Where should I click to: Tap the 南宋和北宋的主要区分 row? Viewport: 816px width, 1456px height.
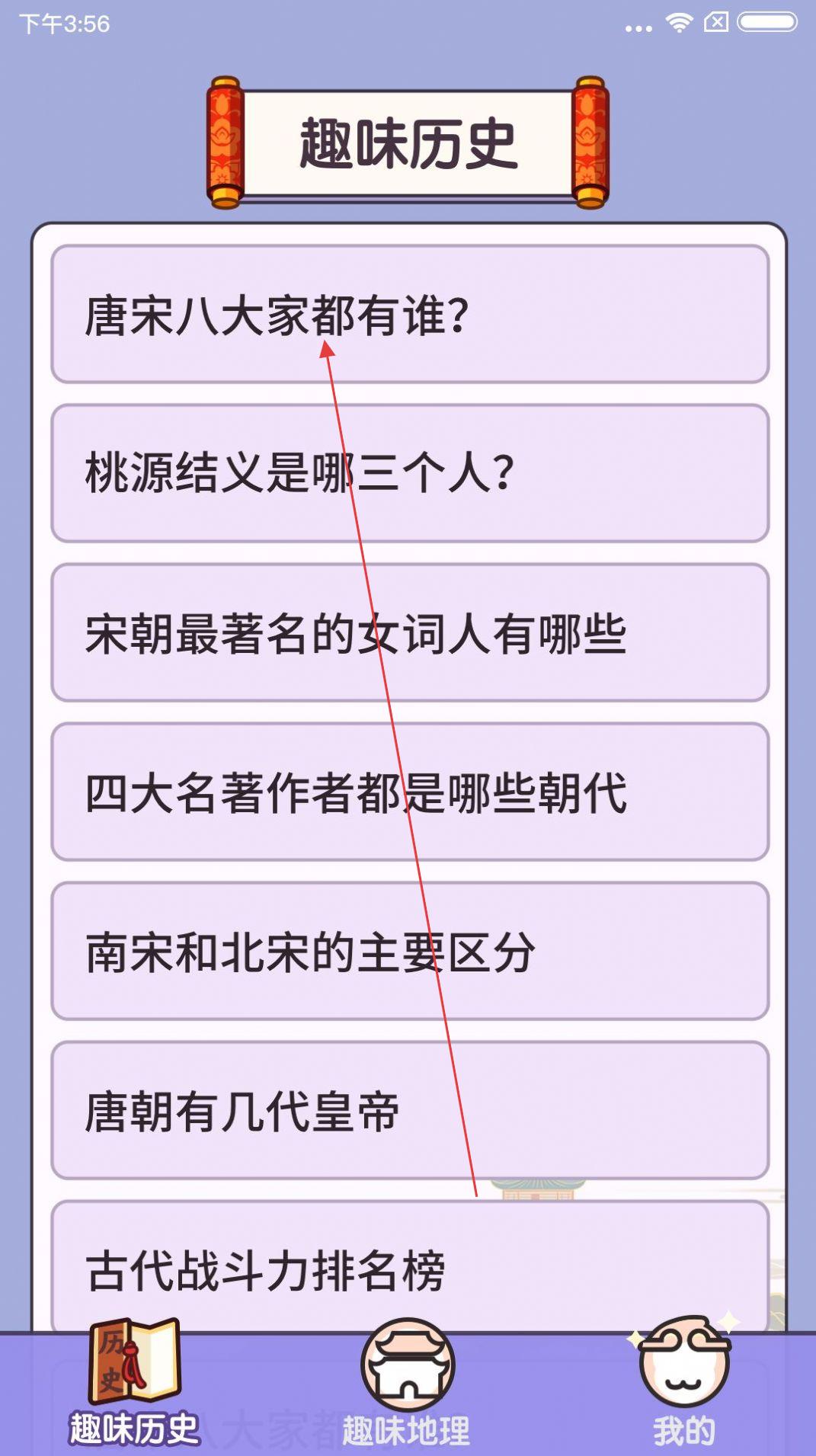(x=409, y=951)
